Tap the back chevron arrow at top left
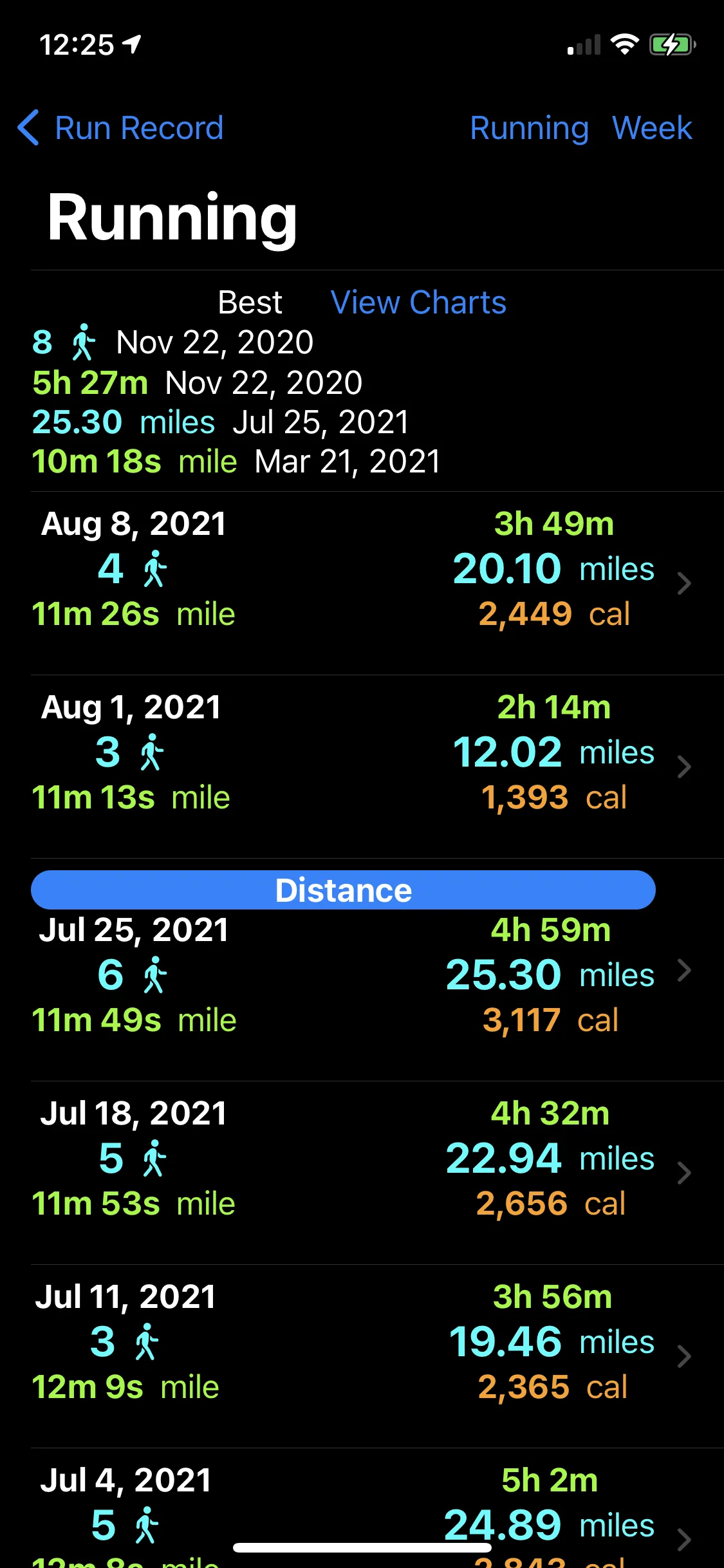The height and width of the screenshot is (1568, 724). (29, 127)
